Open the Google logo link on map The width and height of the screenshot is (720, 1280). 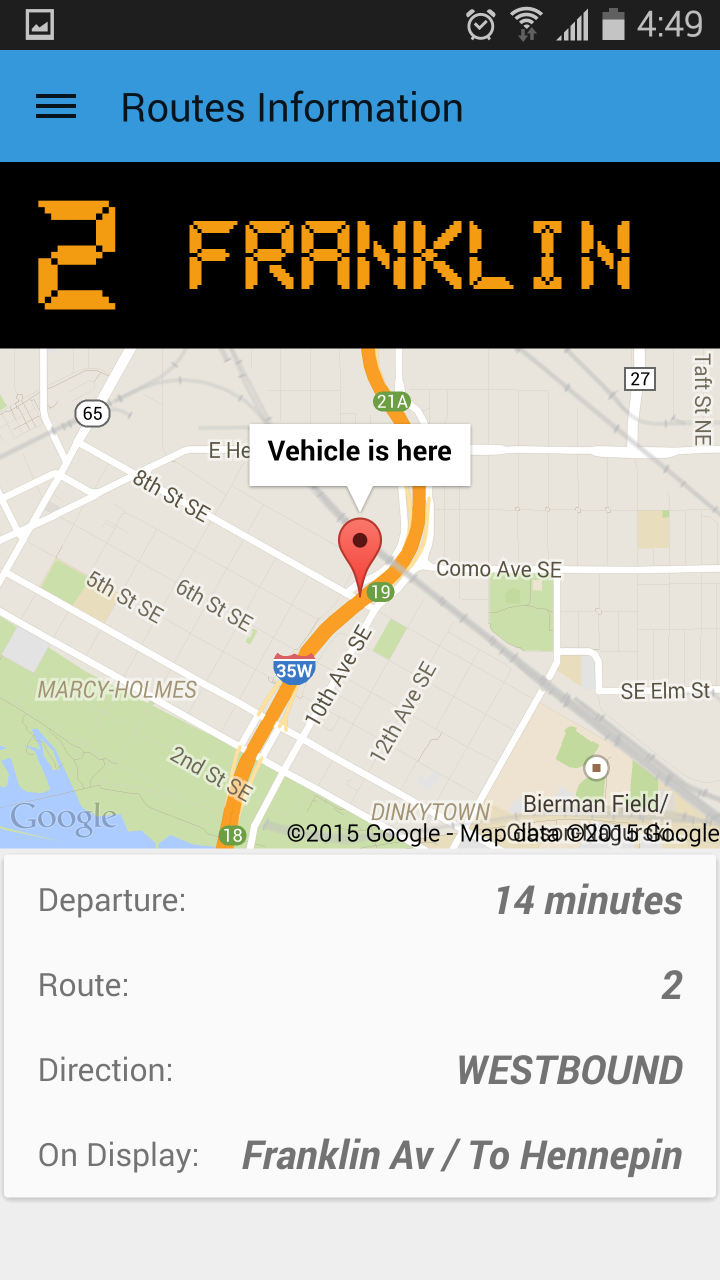62,818
